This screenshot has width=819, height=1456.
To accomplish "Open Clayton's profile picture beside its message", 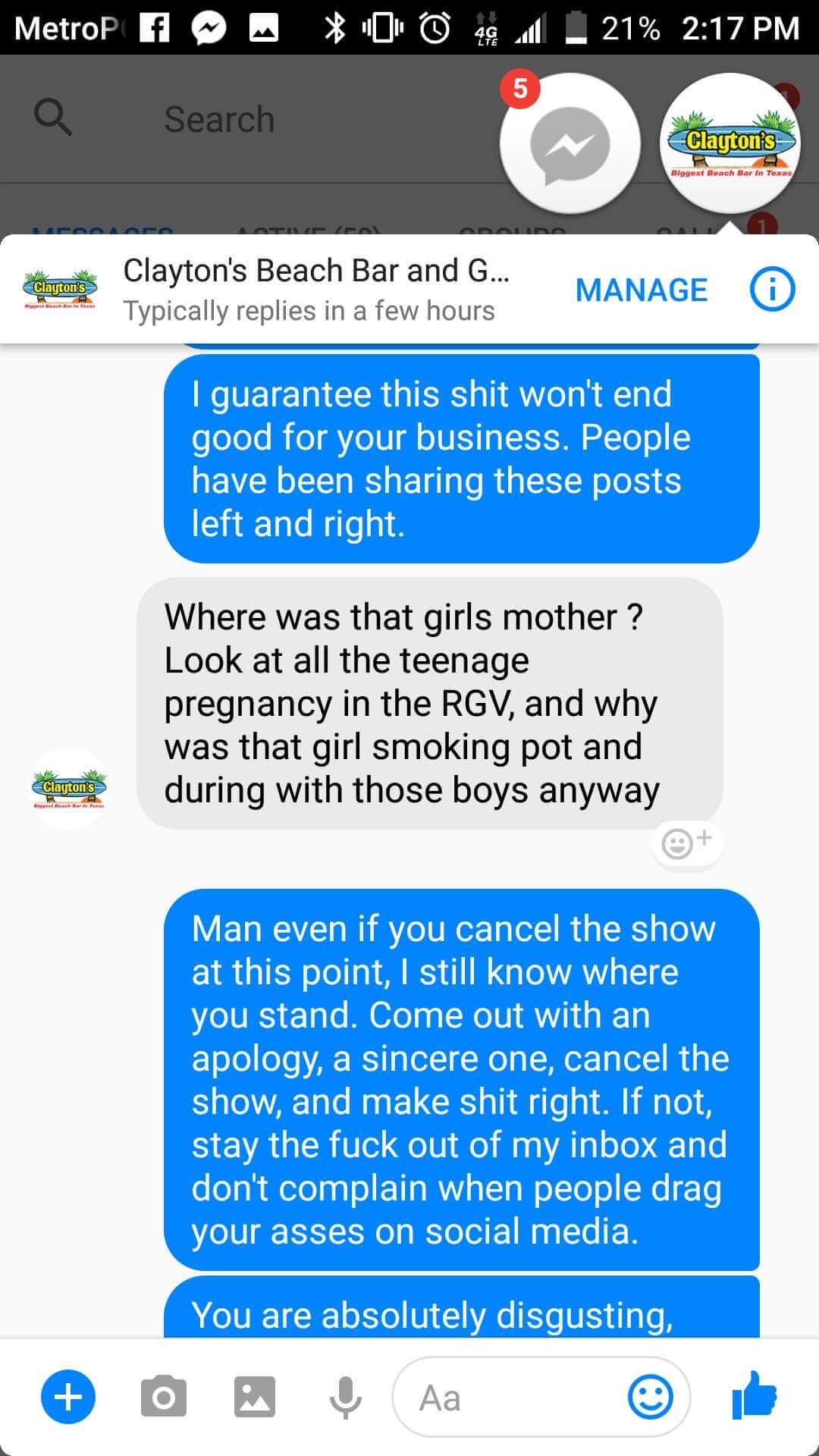I will click(x=69, y=789).
